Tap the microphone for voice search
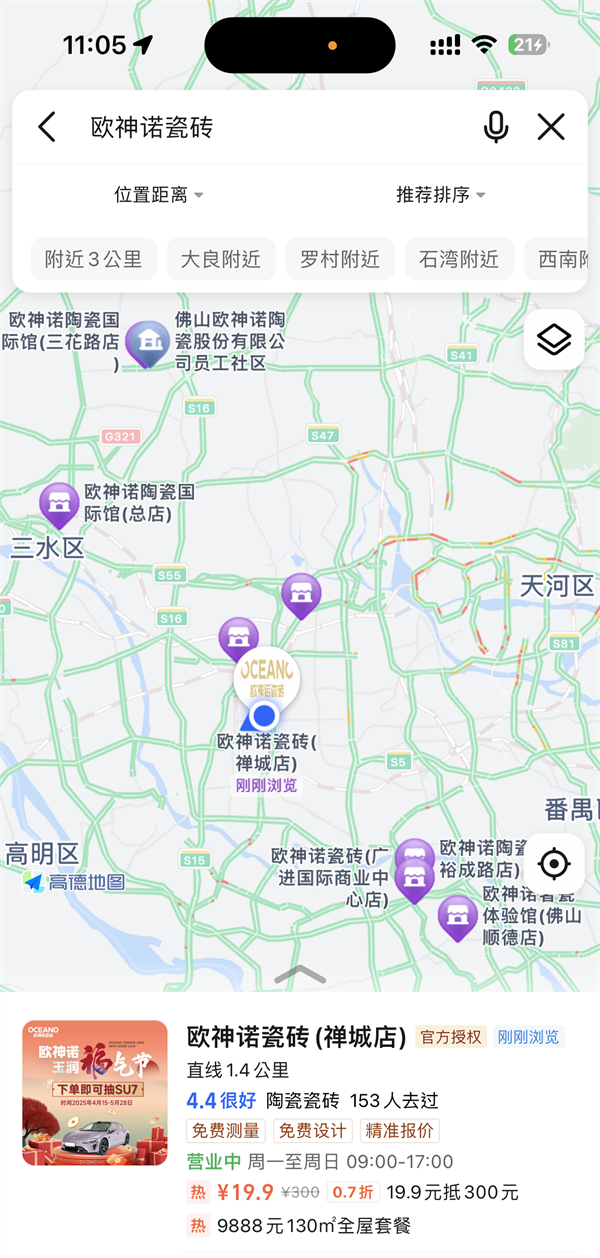 pyautogui.click(x=496, y=127)
